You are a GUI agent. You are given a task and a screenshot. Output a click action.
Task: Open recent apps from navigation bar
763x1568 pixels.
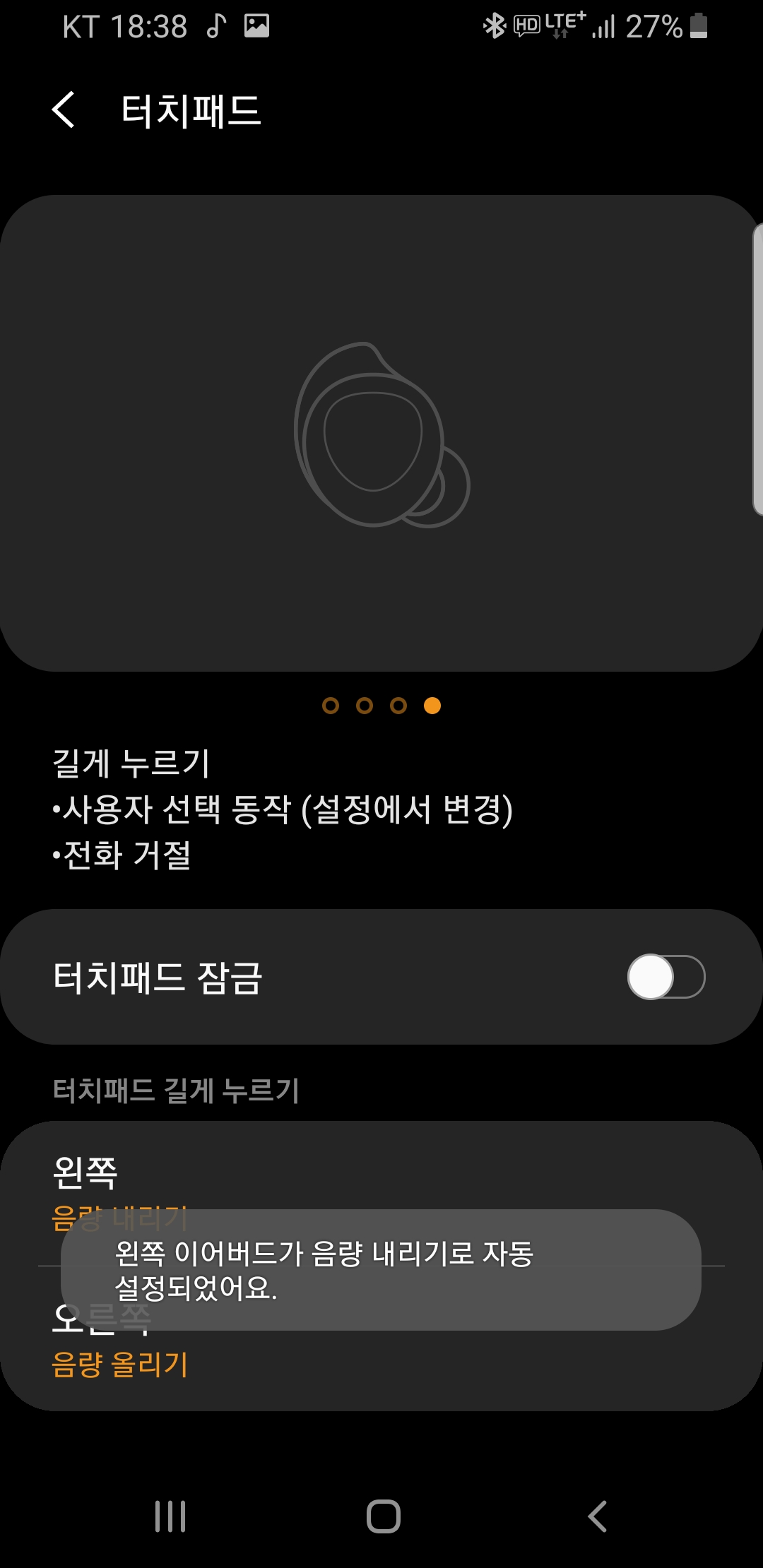pyautogui.click(x=170, y=1516)
